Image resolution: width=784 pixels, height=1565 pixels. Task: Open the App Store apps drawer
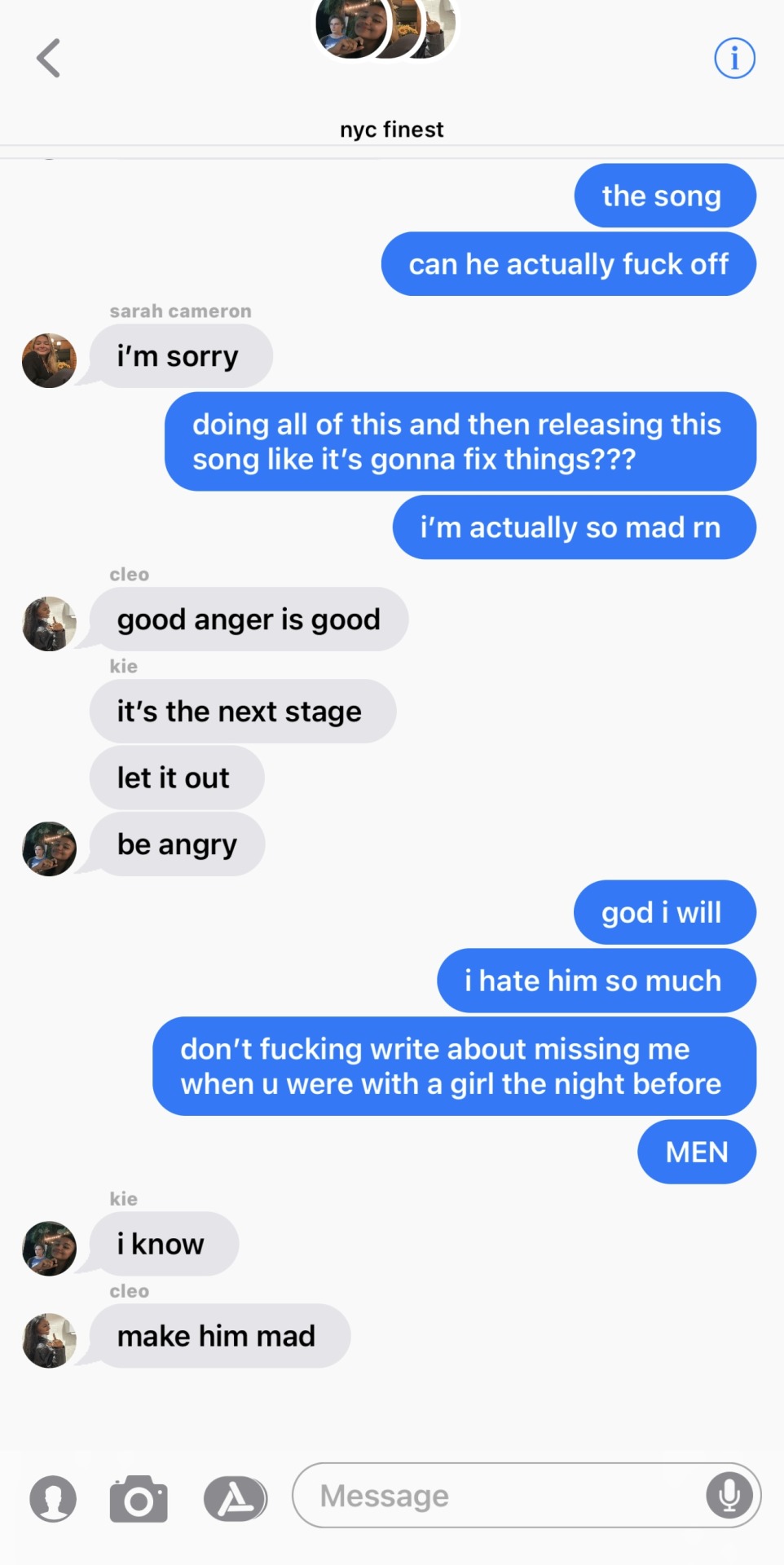click(x=235, y=1498)
